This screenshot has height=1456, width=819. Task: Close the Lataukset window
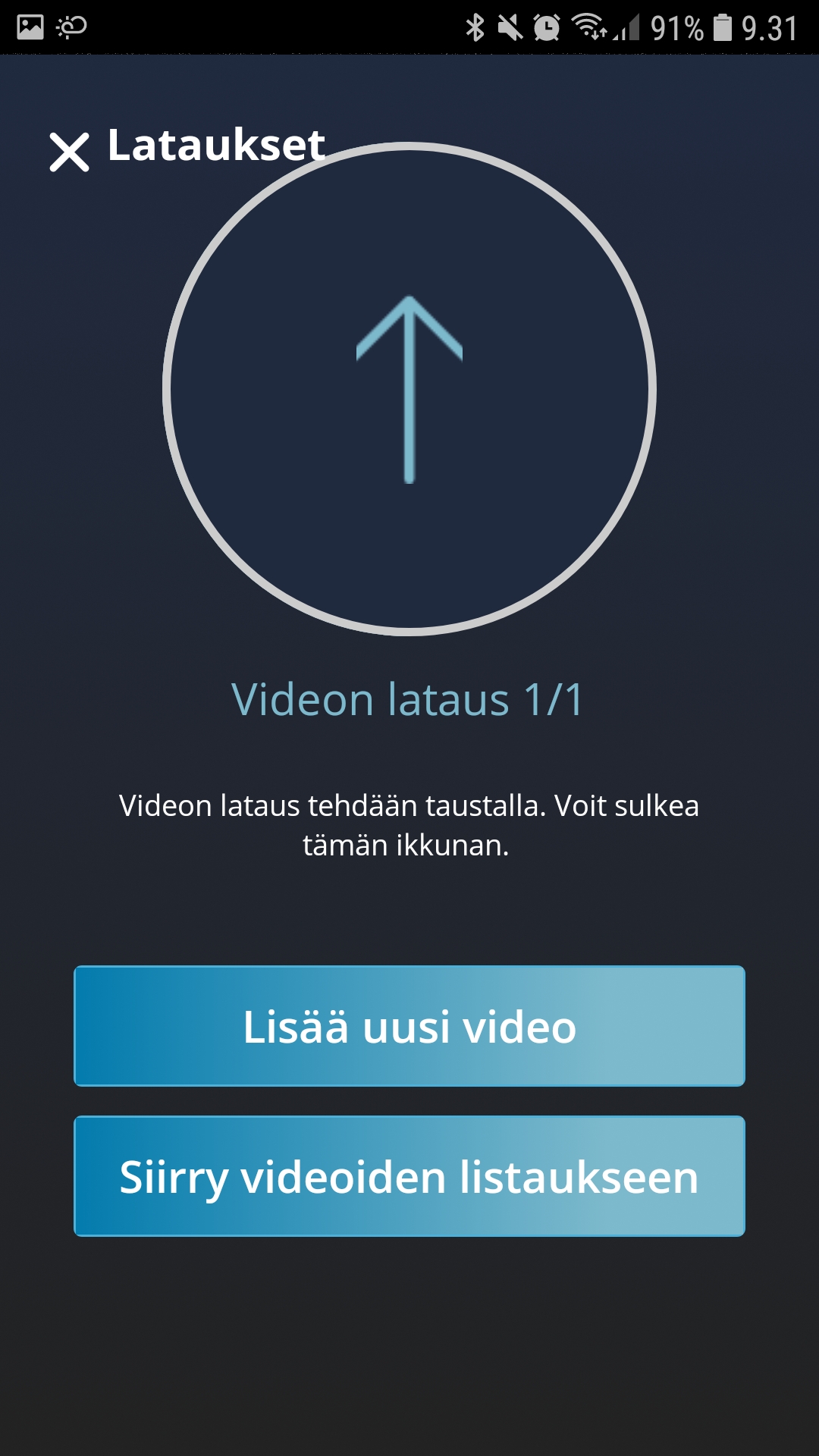pos(69,152)
